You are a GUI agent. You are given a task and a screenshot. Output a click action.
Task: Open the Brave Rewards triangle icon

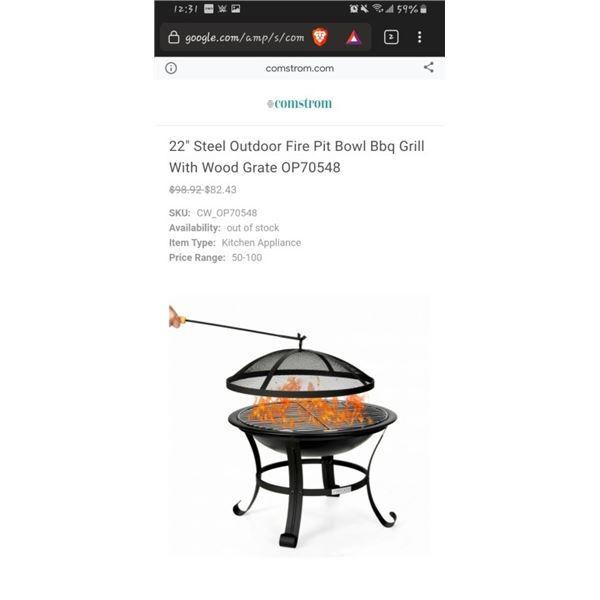353,37
